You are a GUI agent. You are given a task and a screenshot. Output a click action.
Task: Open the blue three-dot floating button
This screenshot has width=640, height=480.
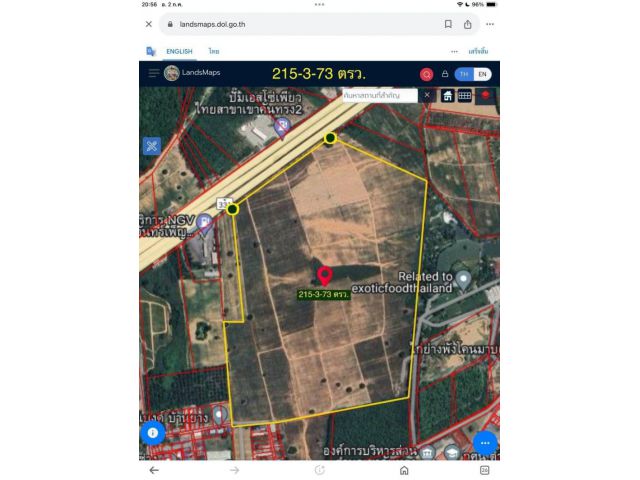coord(485,443)
